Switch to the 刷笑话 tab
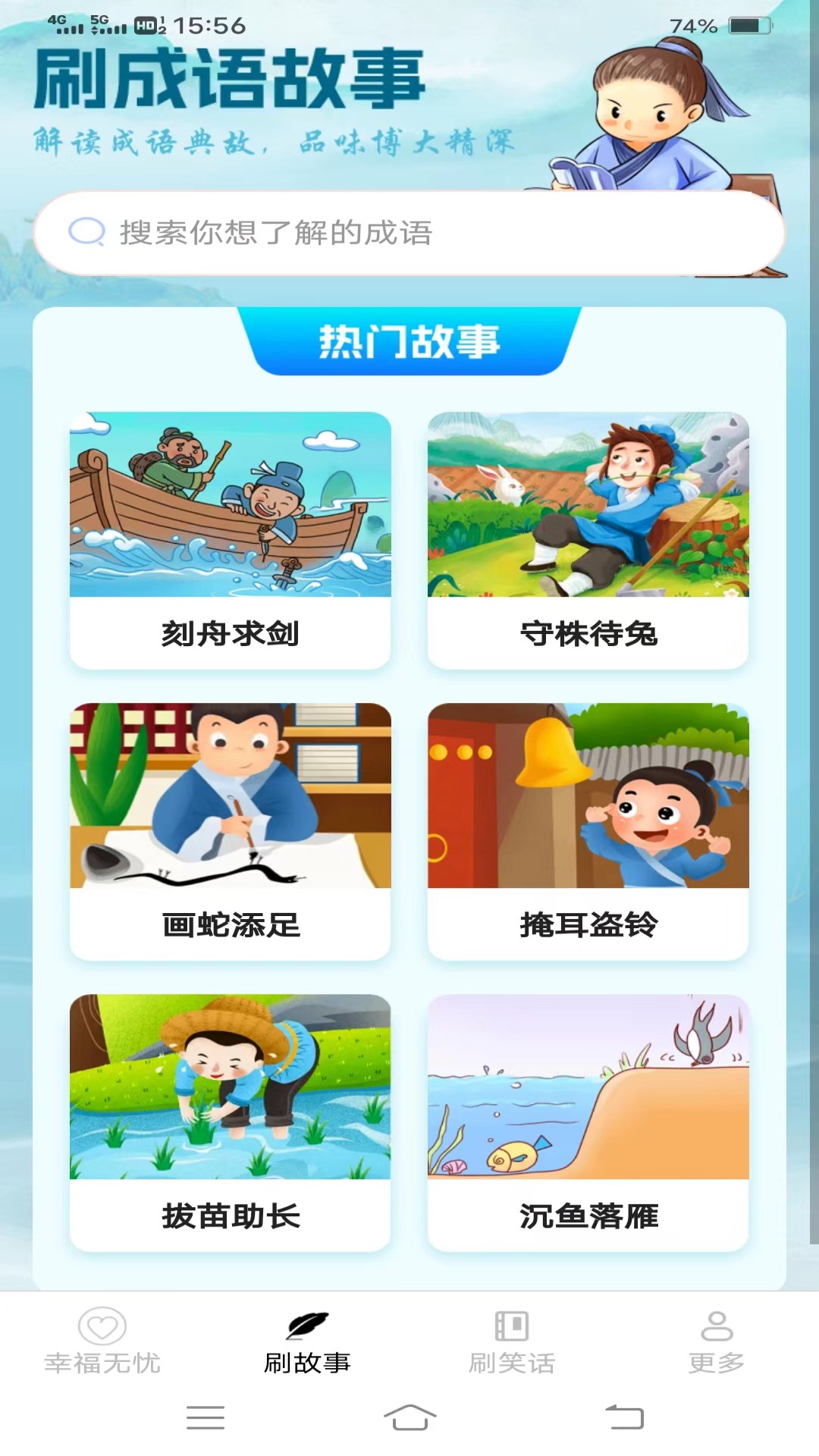819x1456 pixels. pyautogui.click(x=512, y=1341)
